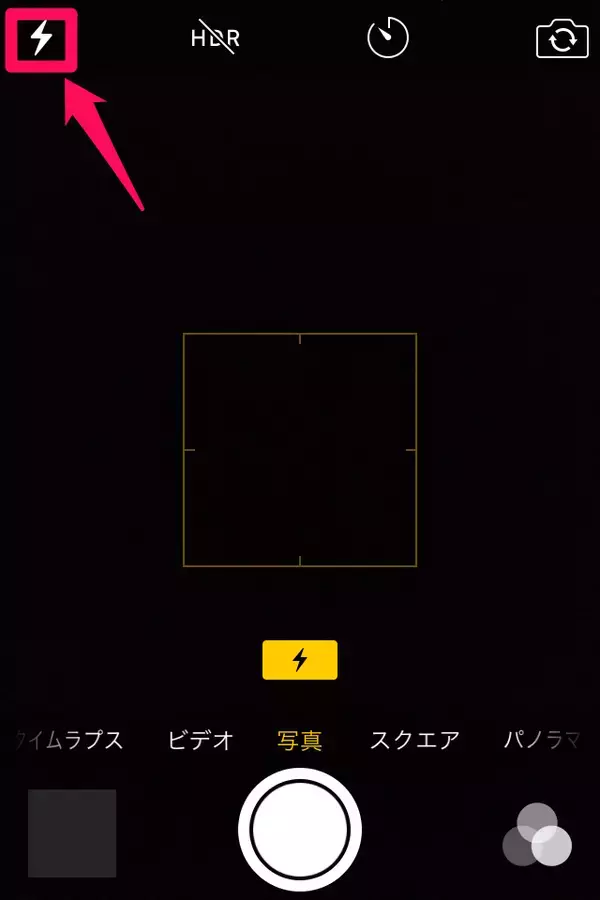Switch to スクエア mode

coord(415,741)
